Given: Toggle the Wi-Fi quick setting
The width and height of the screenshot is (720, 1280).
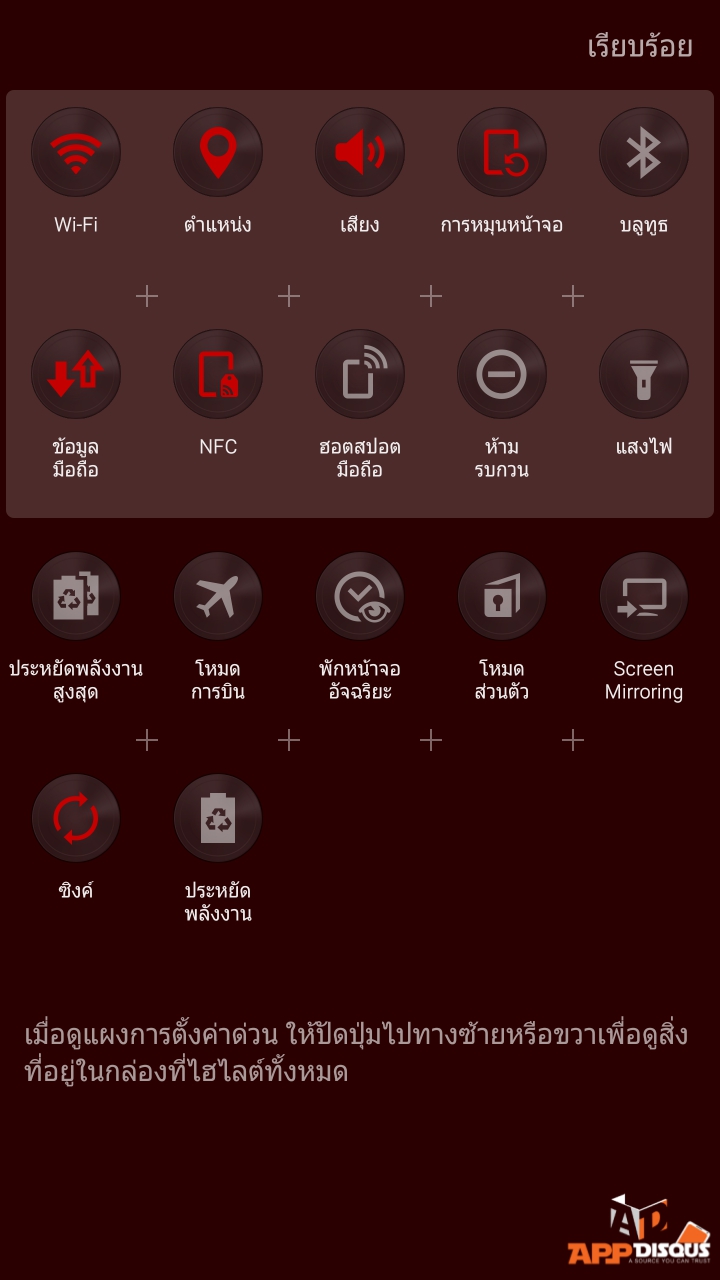Looking at the screenshot, I should point(76,153).
